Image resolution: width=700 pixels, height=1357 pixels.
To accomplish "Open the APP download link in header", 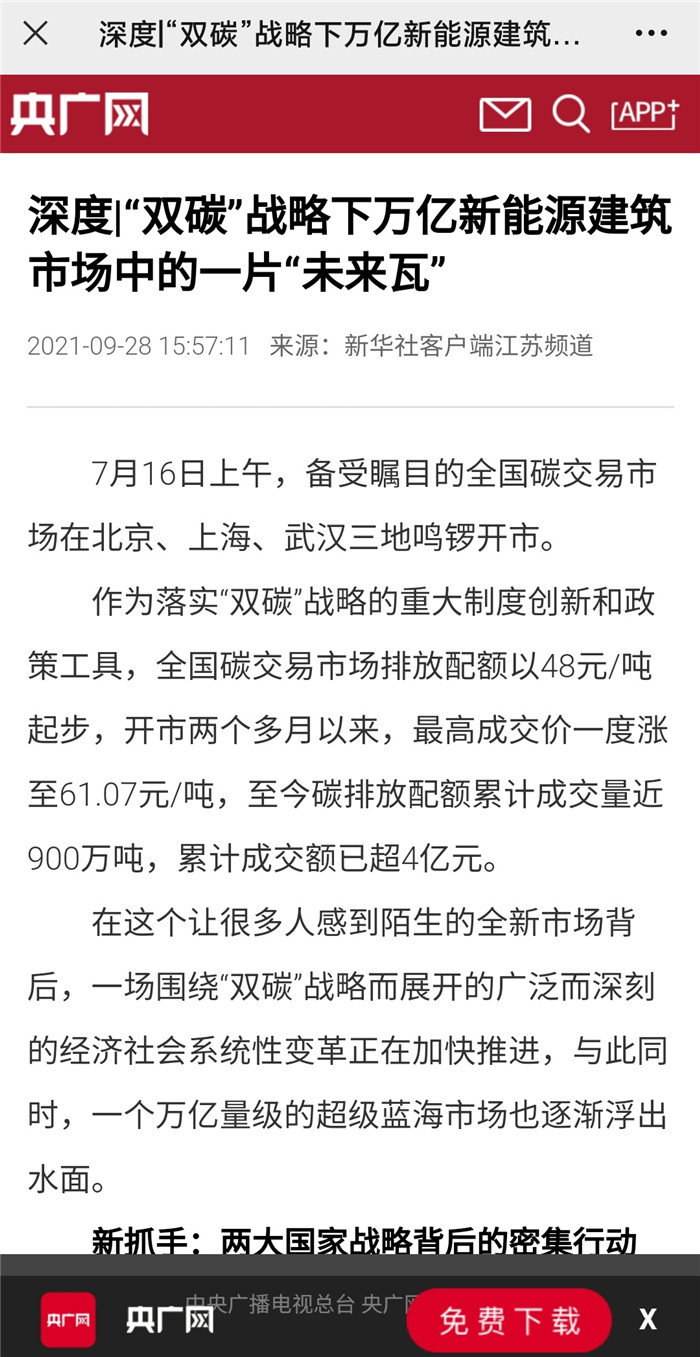I will (x=645, y=114).
